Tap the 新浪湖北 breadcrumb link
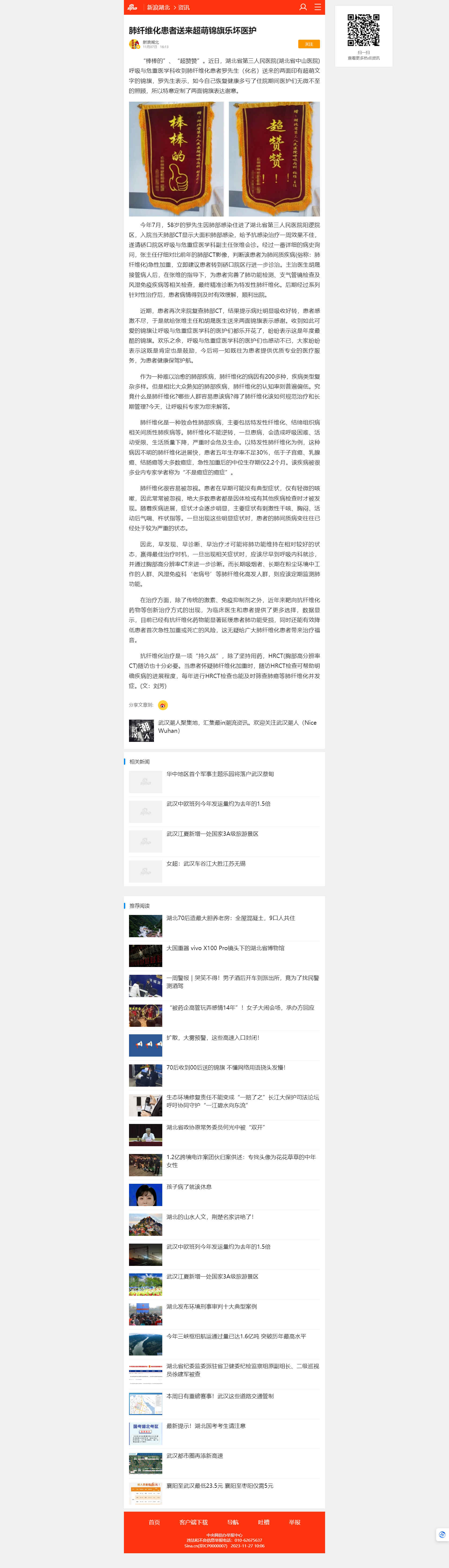This screenshot has height=1568, width=449. (158, 7)
